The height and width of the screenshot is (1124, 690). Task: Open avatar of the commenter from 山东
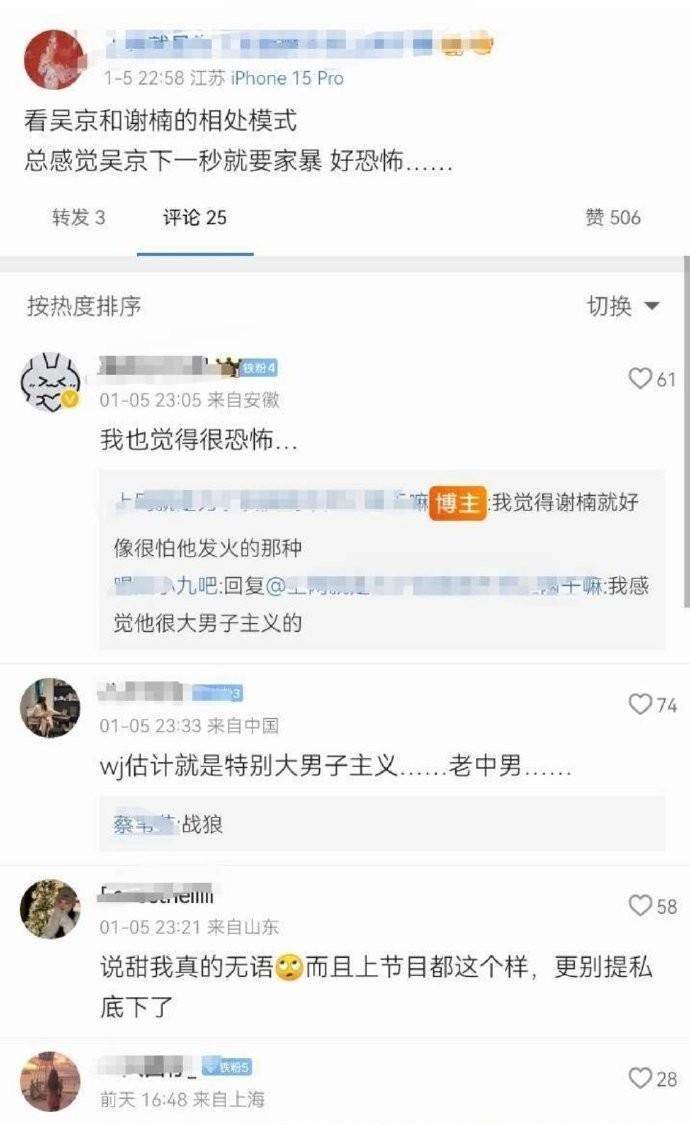(50, 909)
